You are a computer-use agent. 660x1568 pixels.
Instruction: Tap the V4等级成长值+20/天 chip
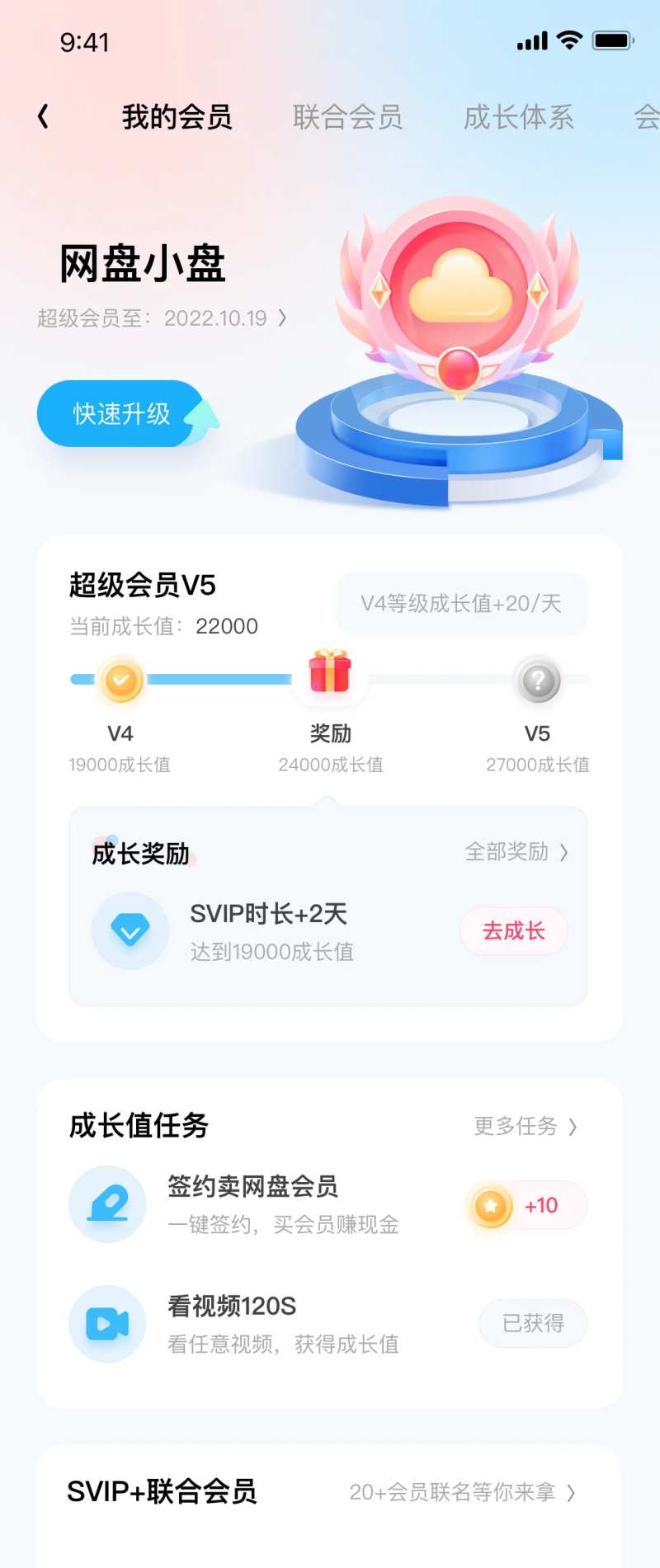coord(461,604)
